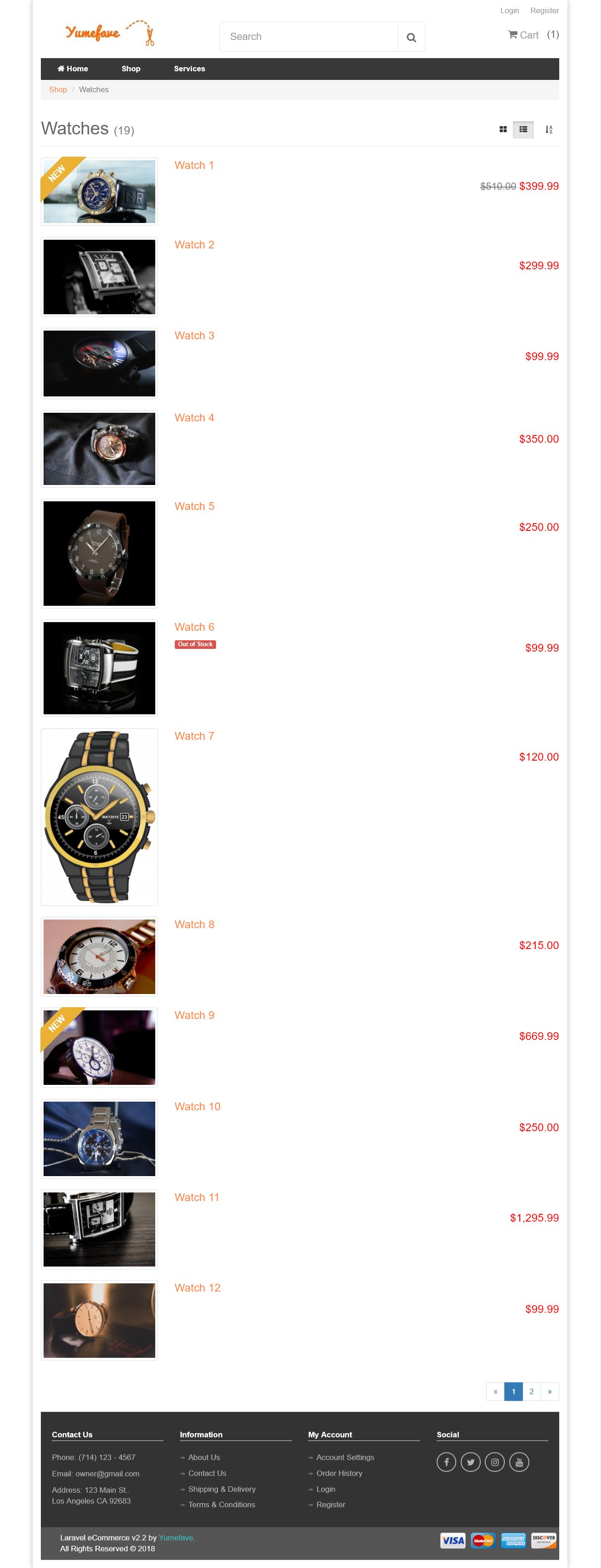Visit the Facebook social page
This screenshot has width=601, height=1568.
446,1461
